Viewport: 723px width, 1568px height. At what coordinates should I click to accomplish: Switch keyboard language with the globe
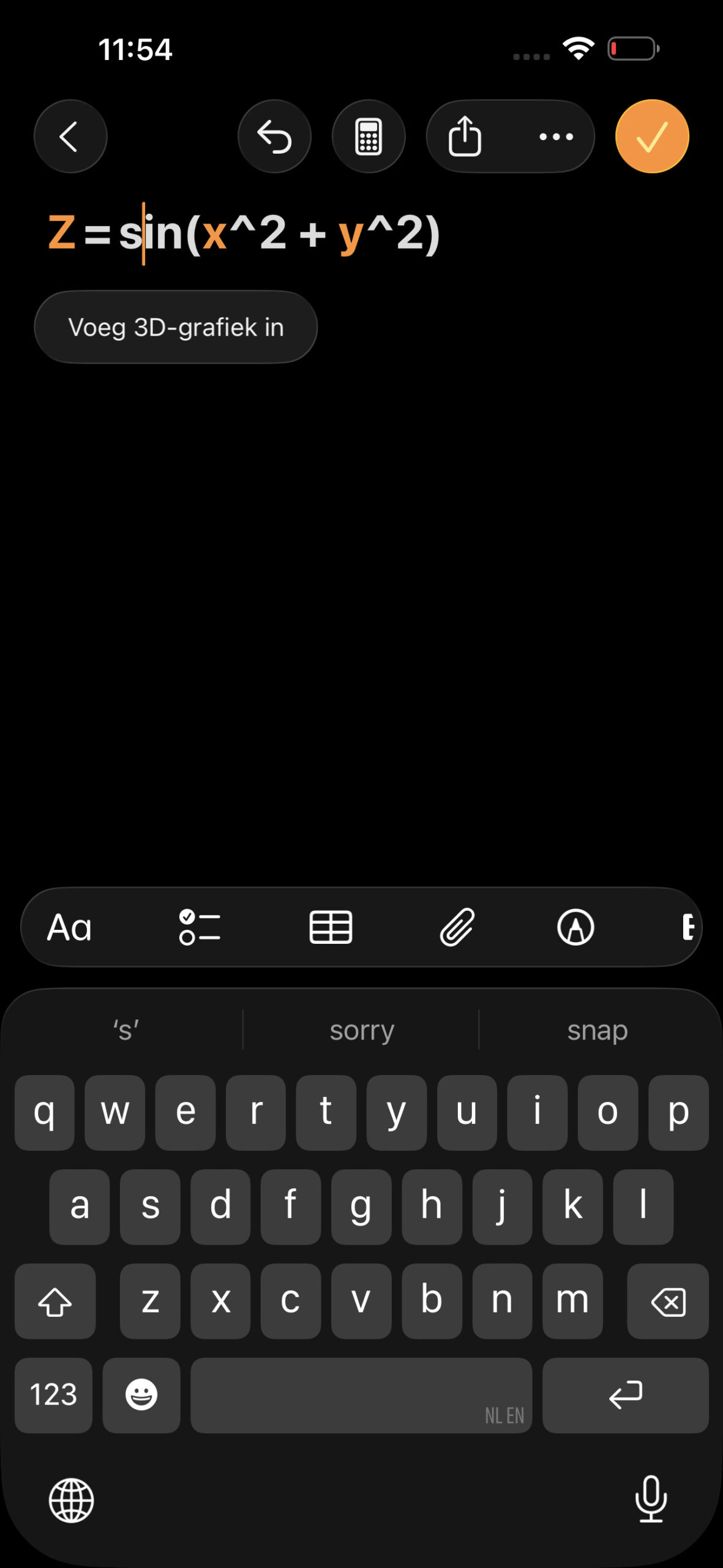click(x=72, y=1500)
